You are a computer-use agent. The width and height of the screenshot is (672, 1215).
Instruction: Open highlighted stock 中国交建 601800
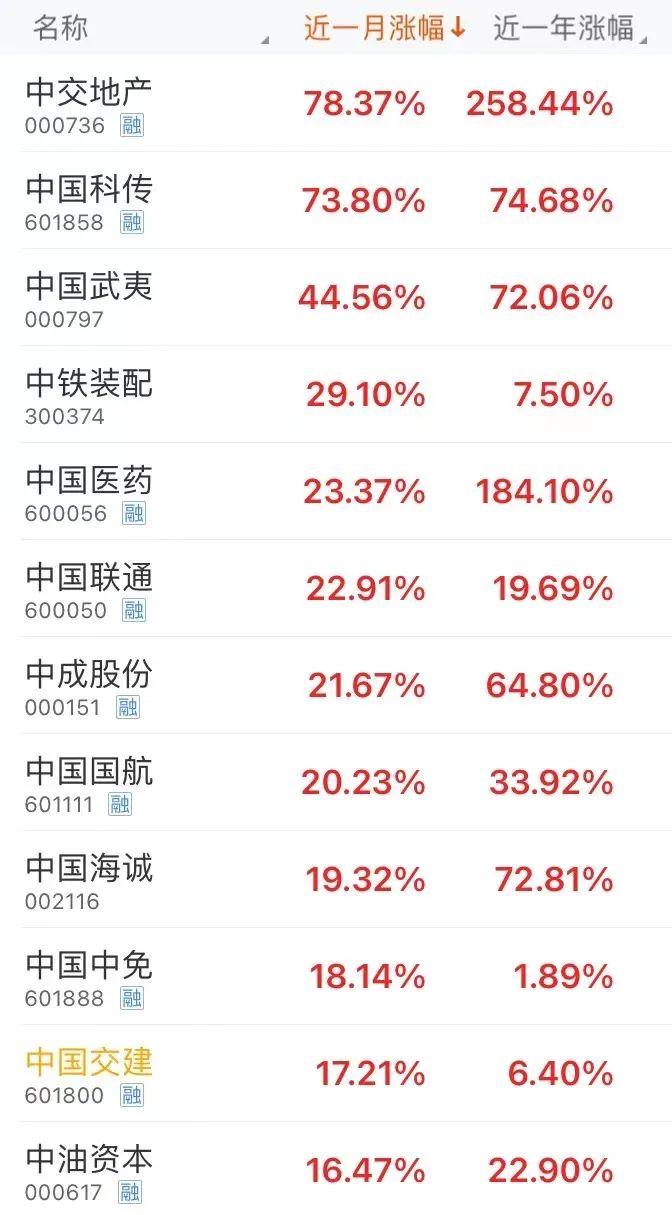(336, 1074)
